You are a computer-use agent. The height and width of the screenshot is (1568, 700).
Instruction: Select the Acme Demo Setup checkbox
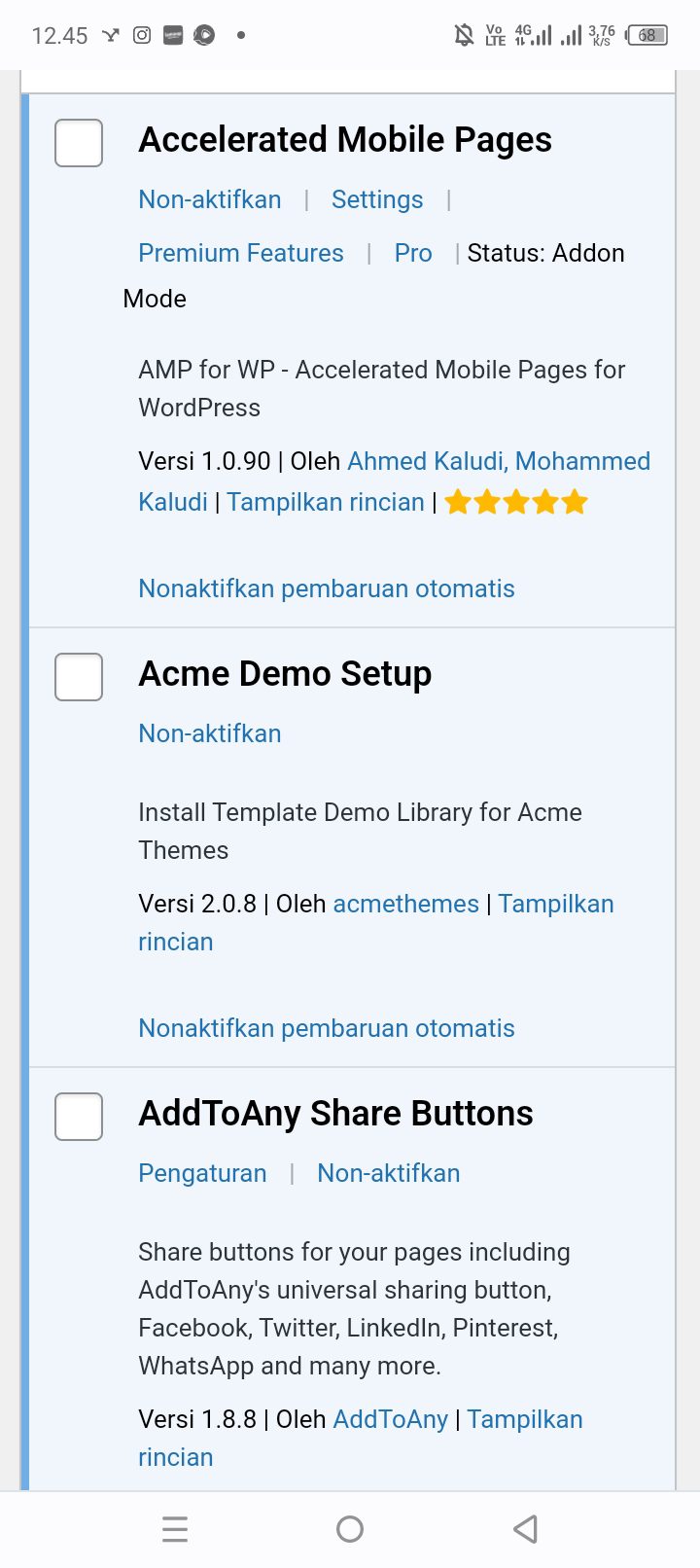coord(79,677)
